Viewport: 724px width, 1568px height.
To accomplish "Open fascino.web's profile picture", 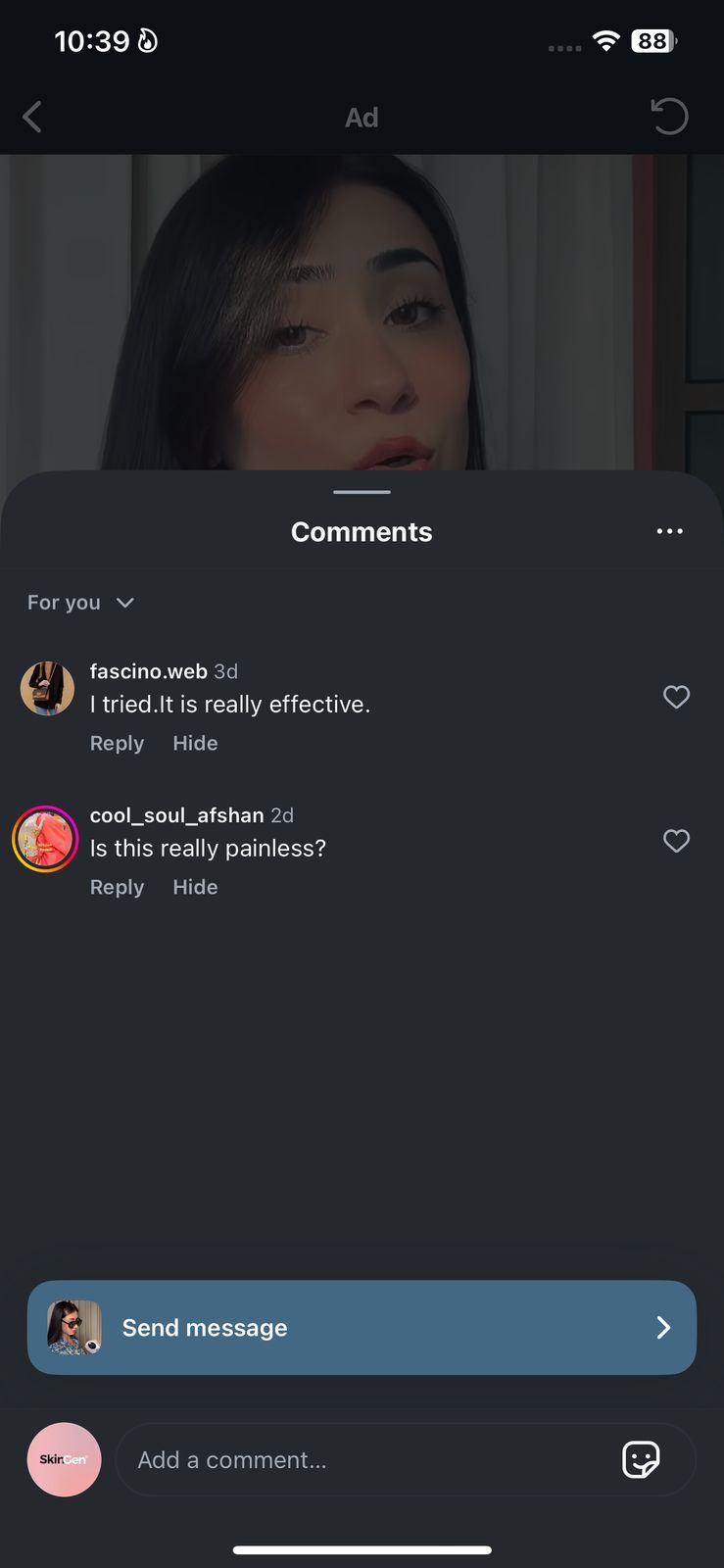I will [x=47, y=688].
